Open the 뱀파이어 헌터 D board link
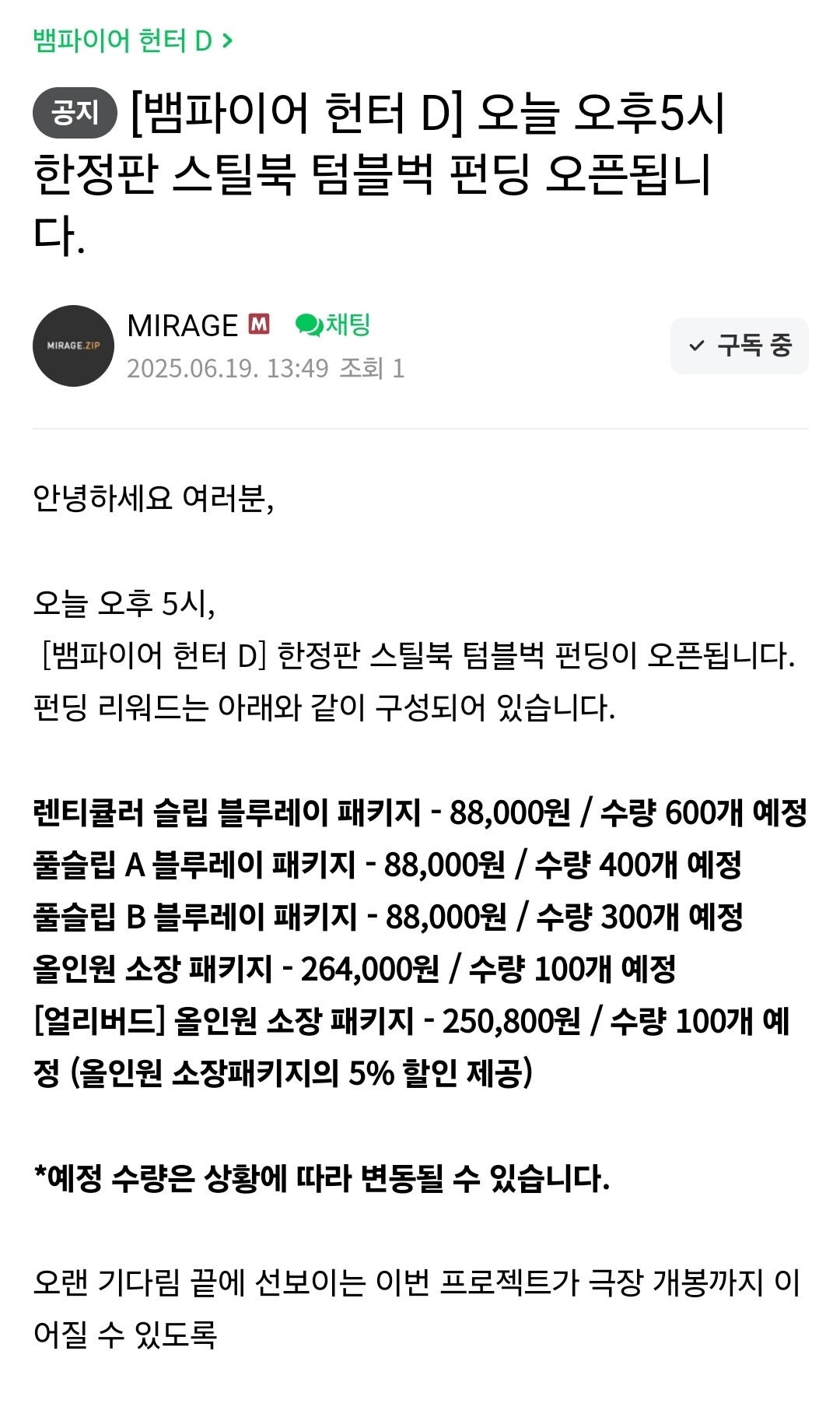 tap(133, 40)
